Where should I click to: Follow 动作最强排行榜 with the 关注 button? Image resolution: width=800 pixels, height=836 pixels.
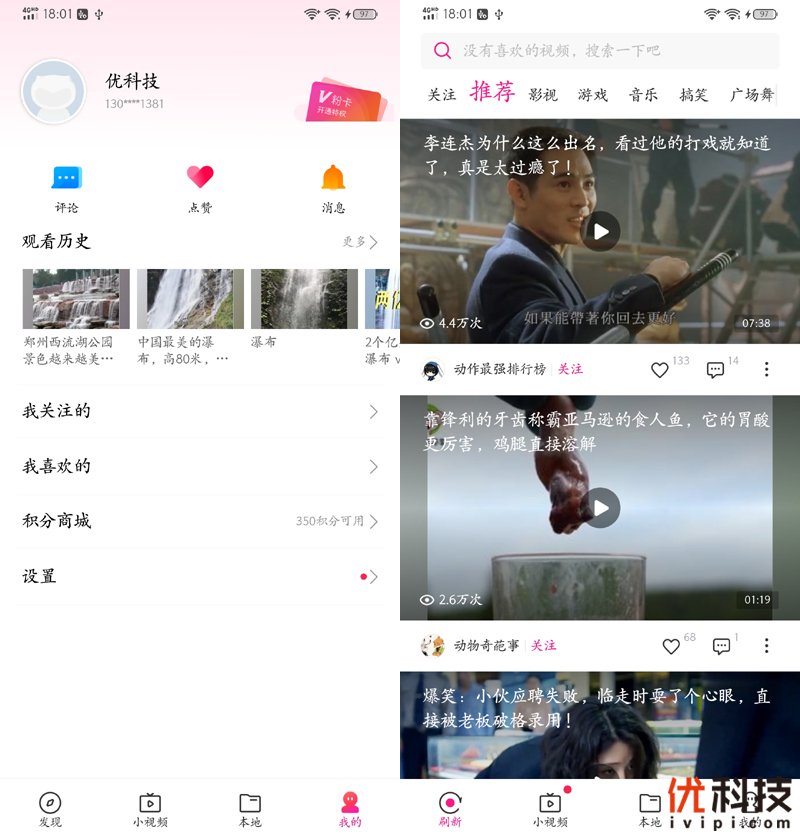571,369
